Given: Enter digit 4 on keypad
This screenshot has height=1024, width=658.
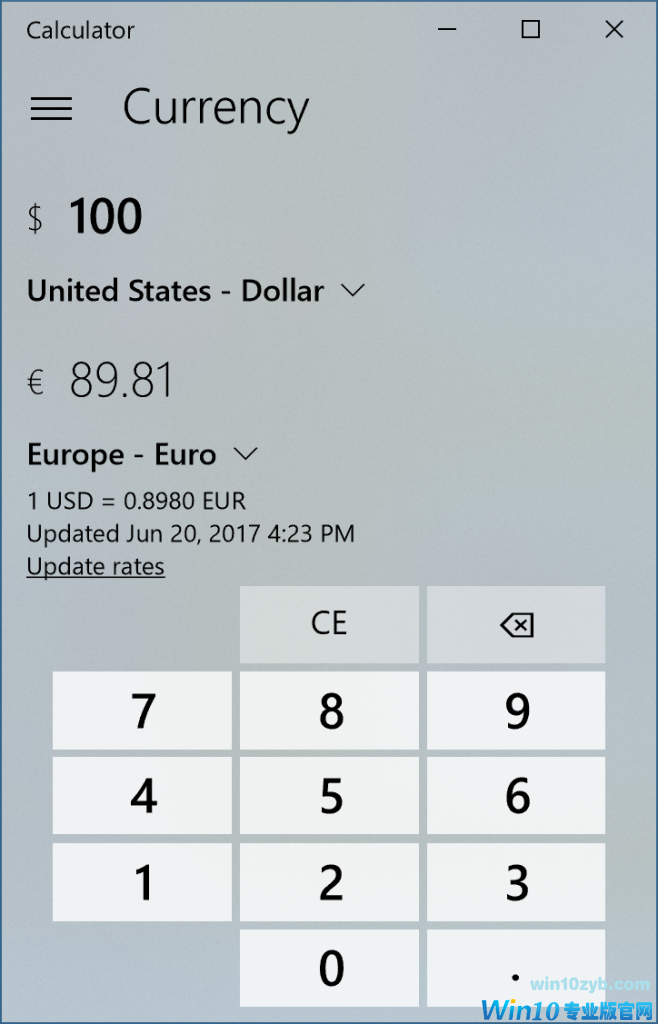Looking at the screenshot, I should [x=142, y=795].
